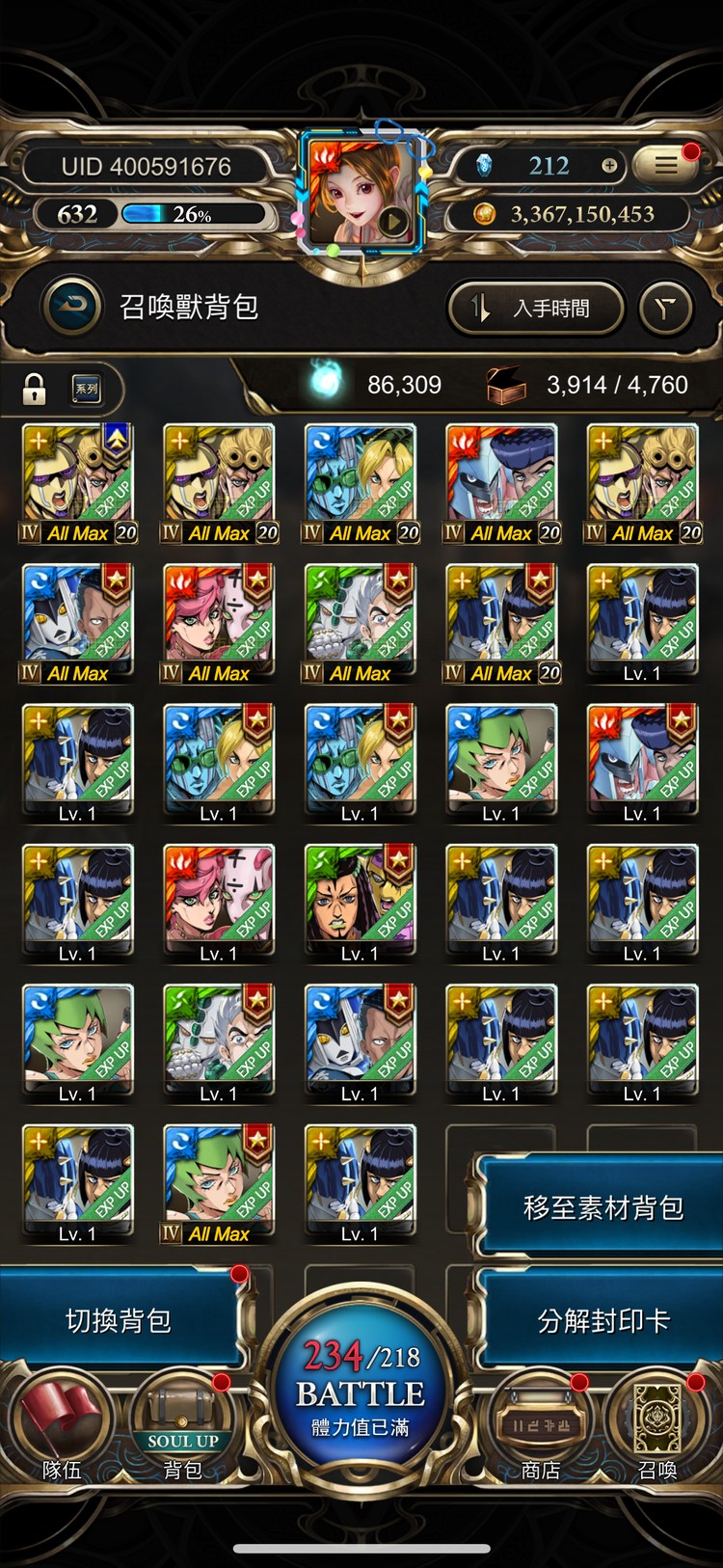Add more diamonds with the plus icon
The height and width of the screenshot is (1568, 723).
609,166
